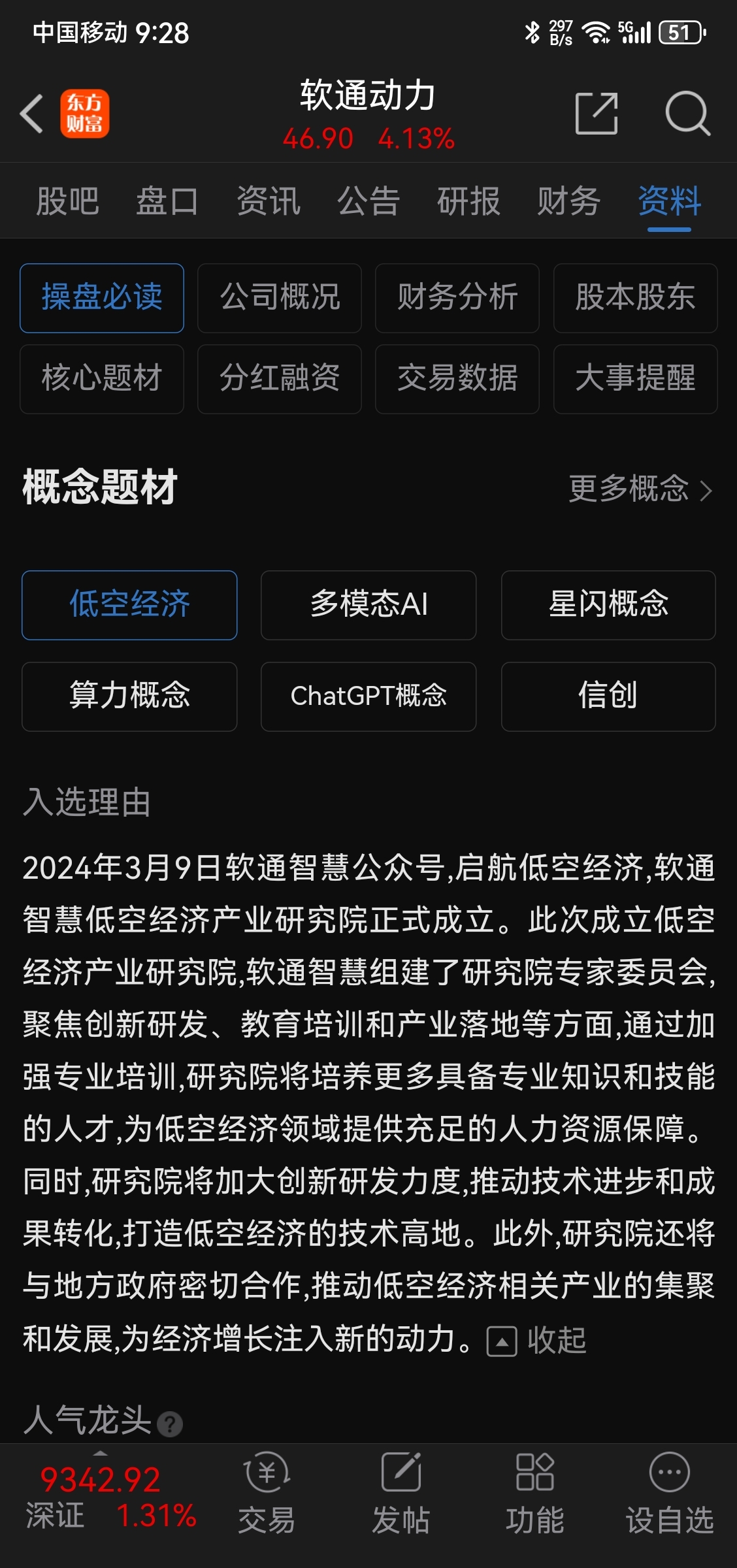Viewport: 737px width, 1568px height.
Task: Open the 股本股东 section button
Action: coord(634,297)
